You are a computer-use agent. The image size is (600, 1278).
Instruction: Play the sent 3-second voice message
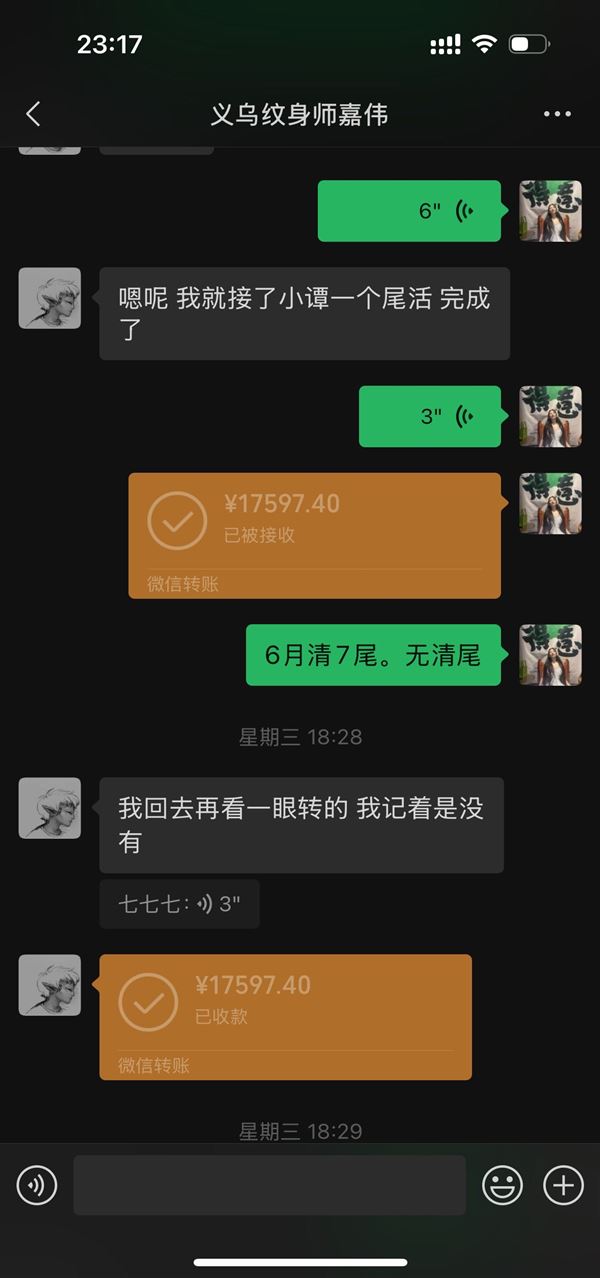click(430, 416)
